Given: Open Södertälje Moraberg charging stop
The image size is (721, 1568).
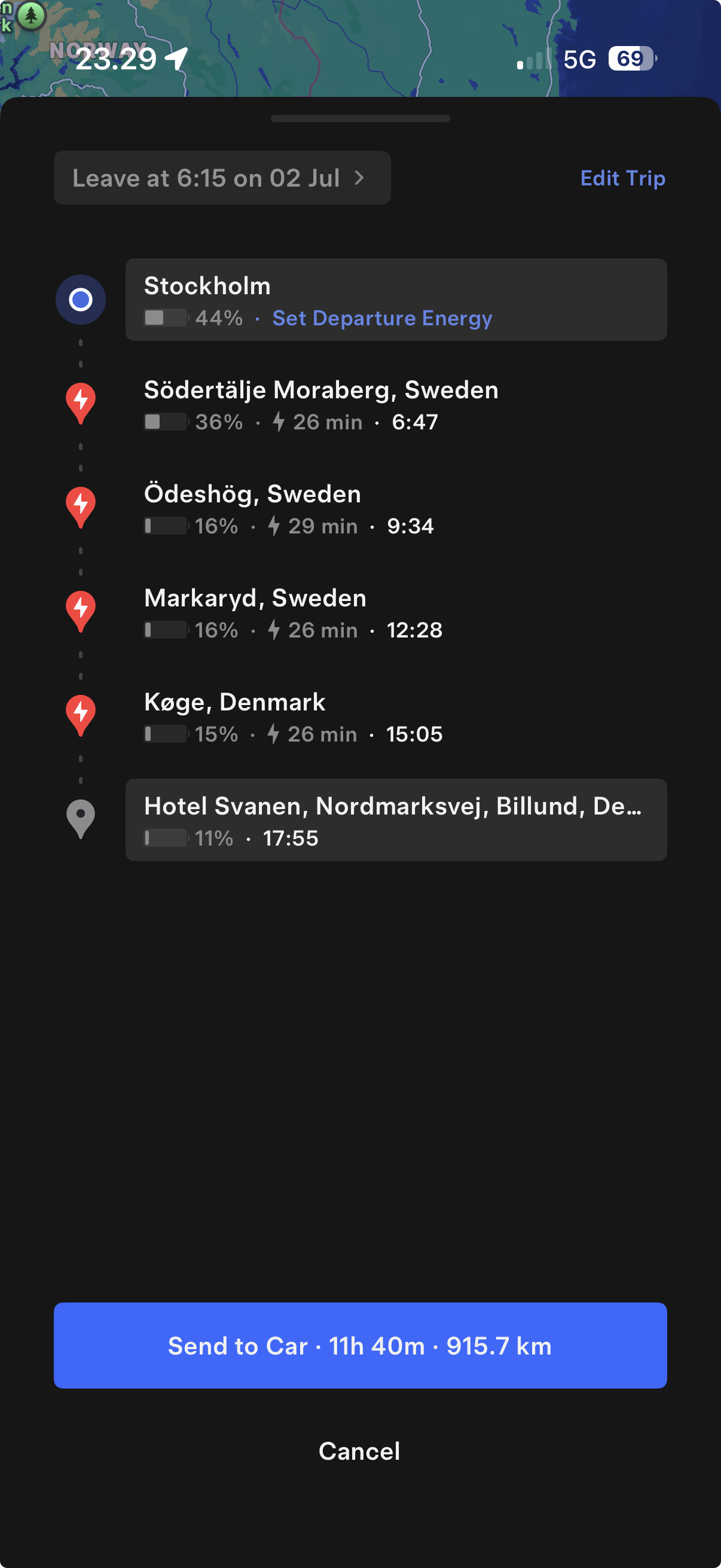Looking at the screenshot, I should tap(396, 405).
